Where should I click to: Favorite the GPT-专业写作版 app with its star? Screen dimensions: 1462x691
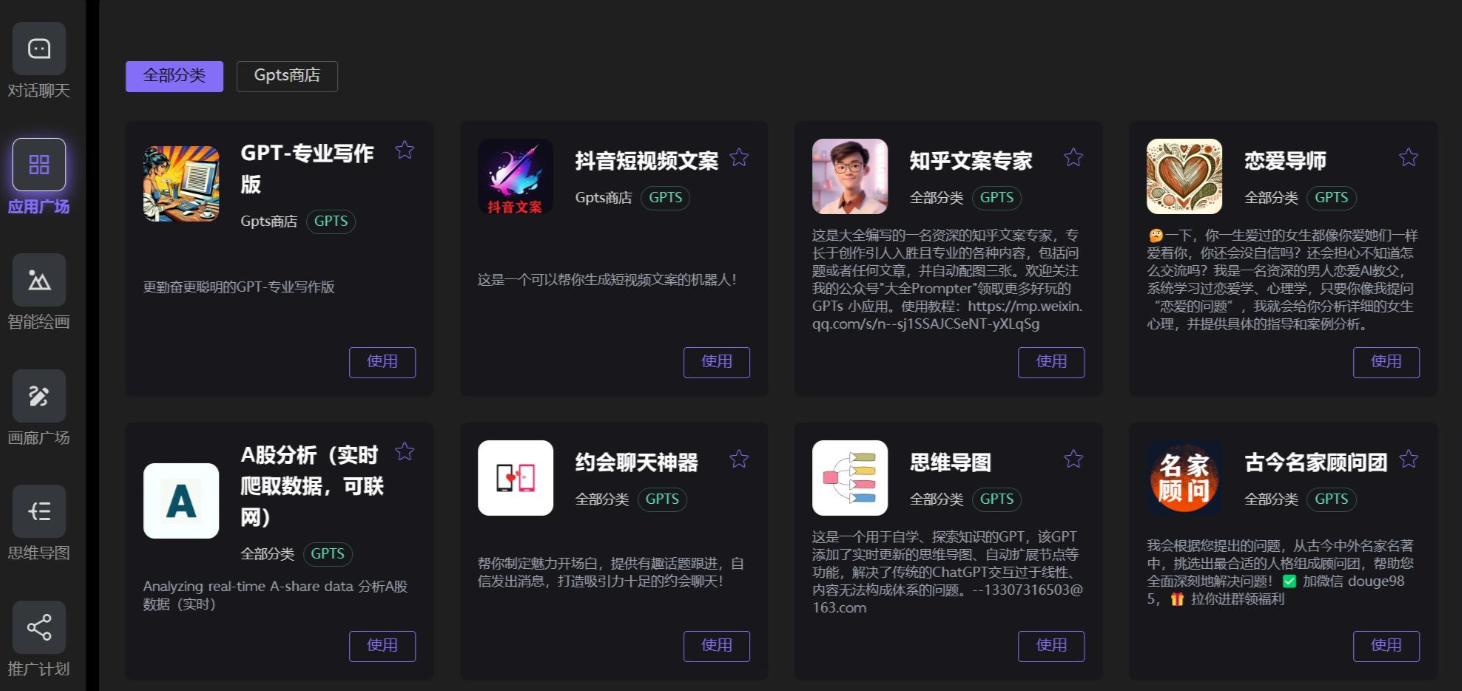[x=404, y=150]
